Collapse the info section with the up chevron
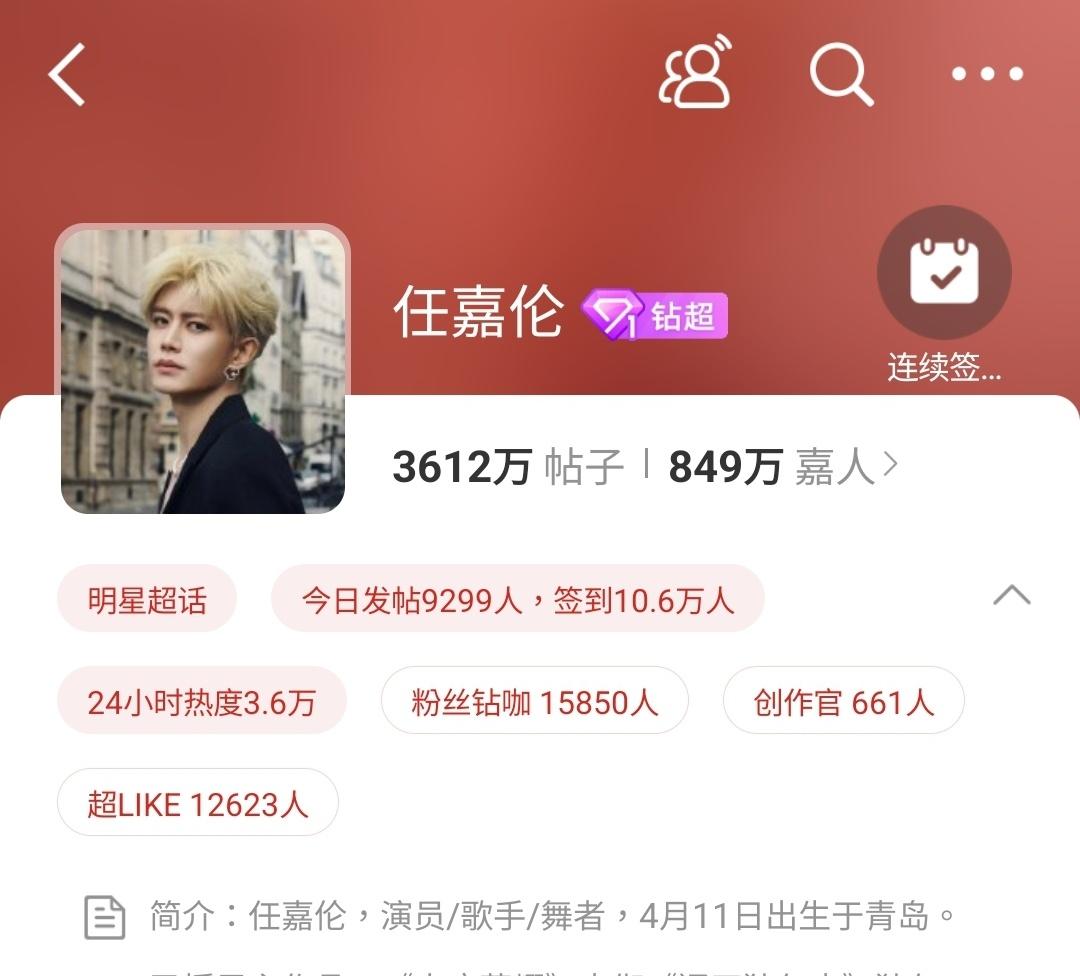 [1011, 596]
